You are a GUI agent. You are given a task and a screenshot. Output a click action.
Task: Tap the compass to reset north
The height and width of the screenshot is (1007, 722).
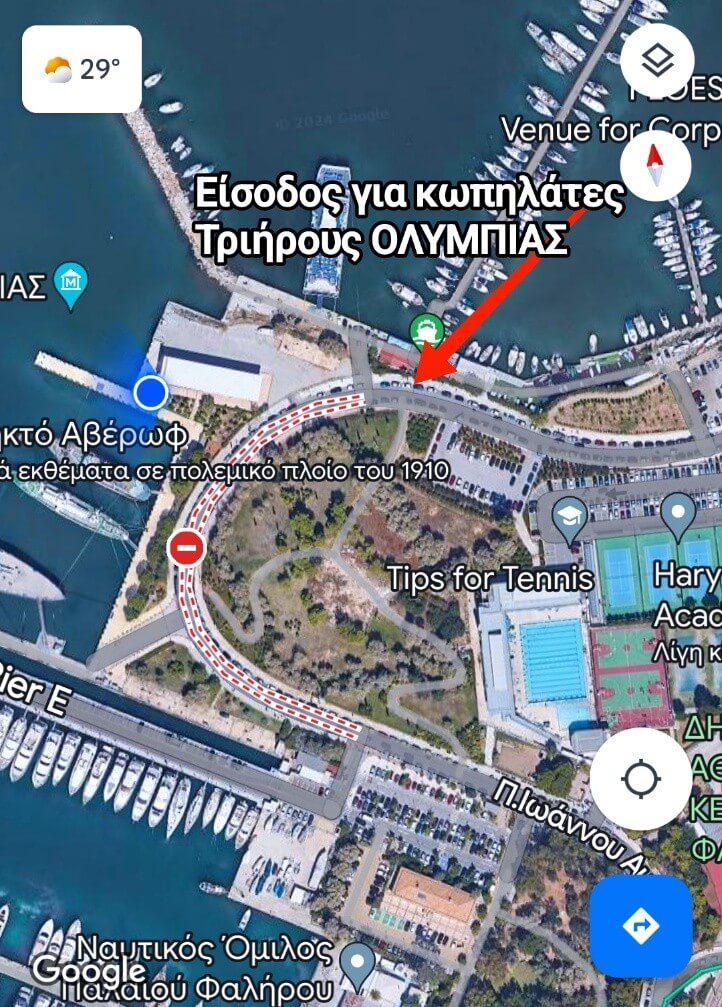point(655,165)
